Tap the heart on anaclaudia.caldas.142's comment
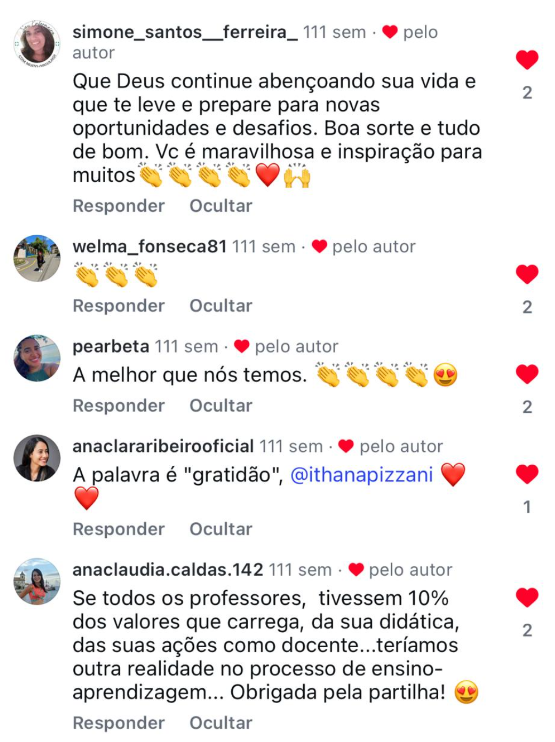The height and width of the screenshot is (742, 555). [527, 597]
